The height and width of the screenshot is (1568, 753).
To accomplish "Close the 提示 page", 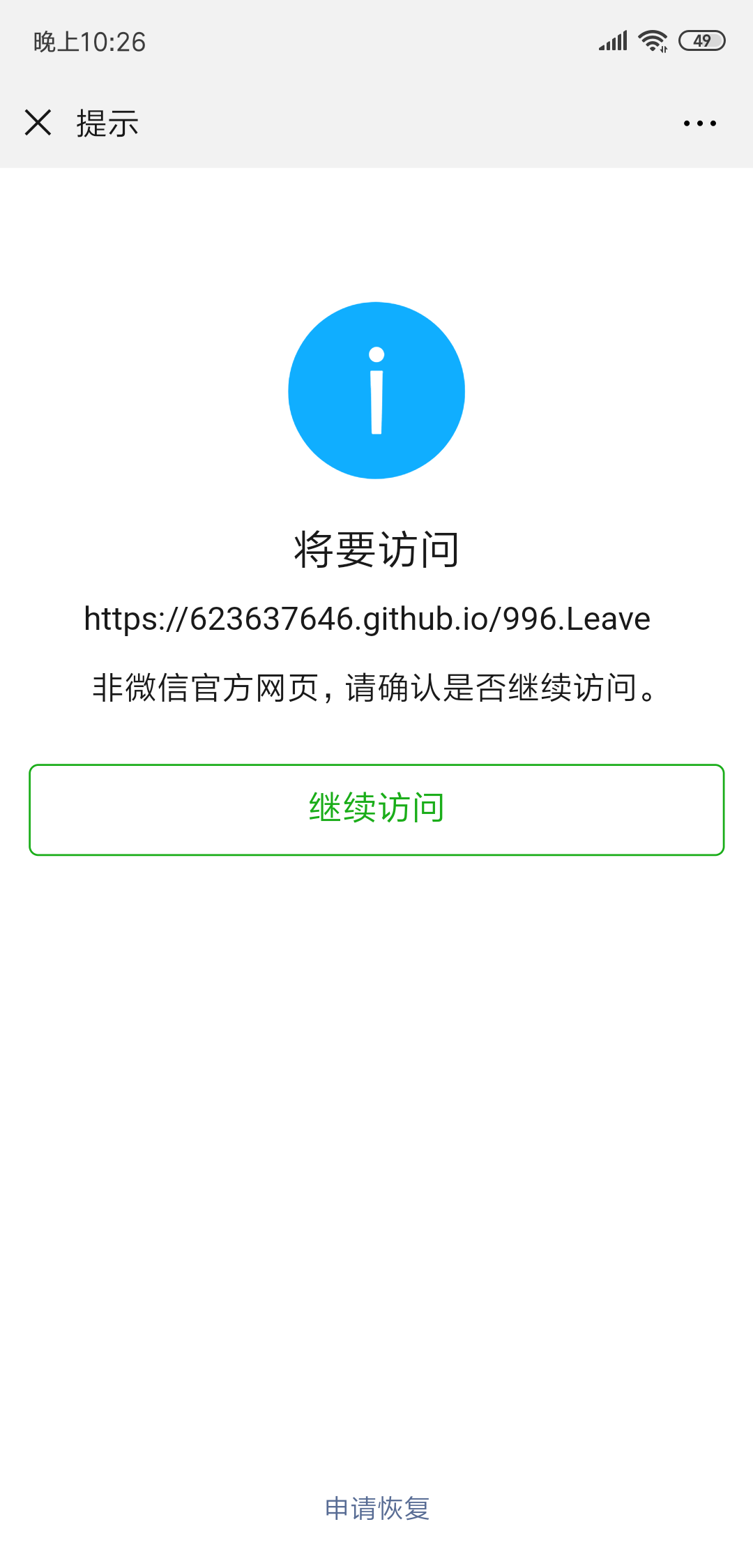I will pyautogui.click(x=38, y=123).
